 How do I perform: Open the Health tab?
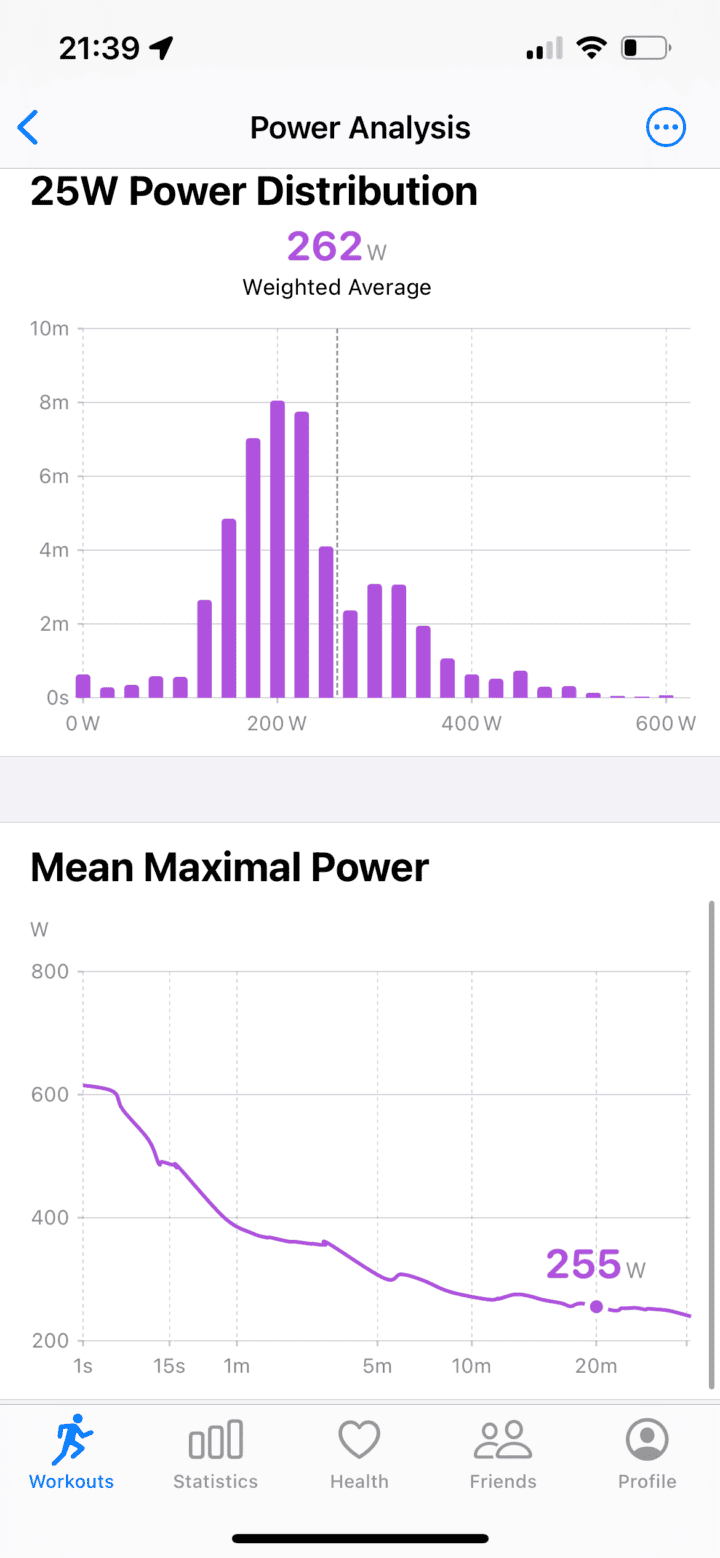359,1455
